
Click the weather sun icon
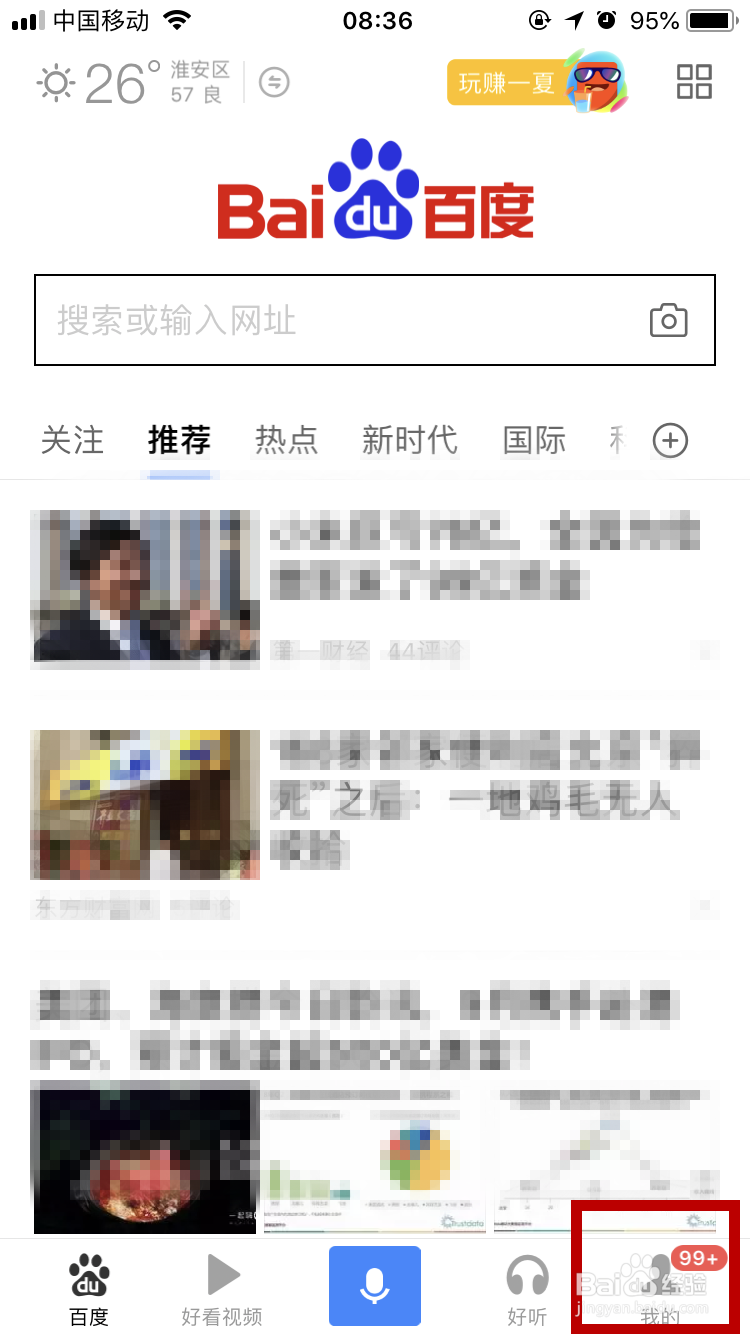pos(57,83)
